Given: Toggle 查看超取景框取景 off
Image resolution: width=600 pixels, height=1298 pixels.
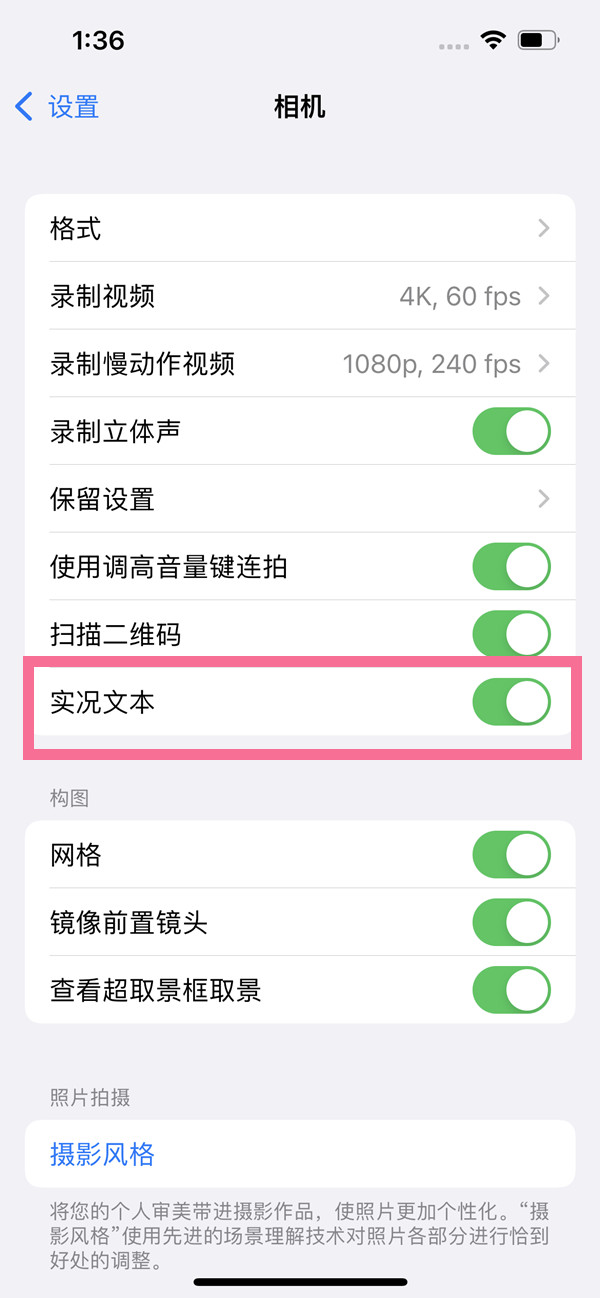Looking at the screenshot, I should 511,990.
